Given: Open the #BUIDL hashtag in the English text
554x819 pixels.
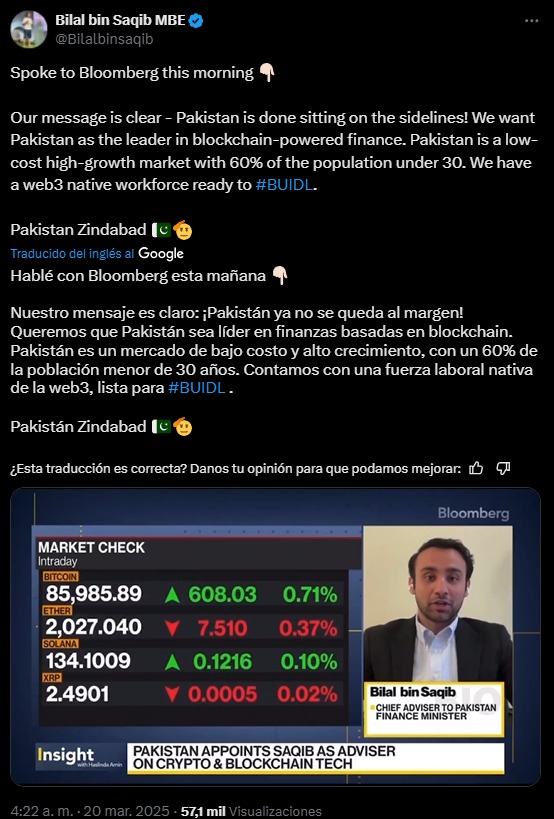Looking at the screenshot, I should tap(285, 185).
